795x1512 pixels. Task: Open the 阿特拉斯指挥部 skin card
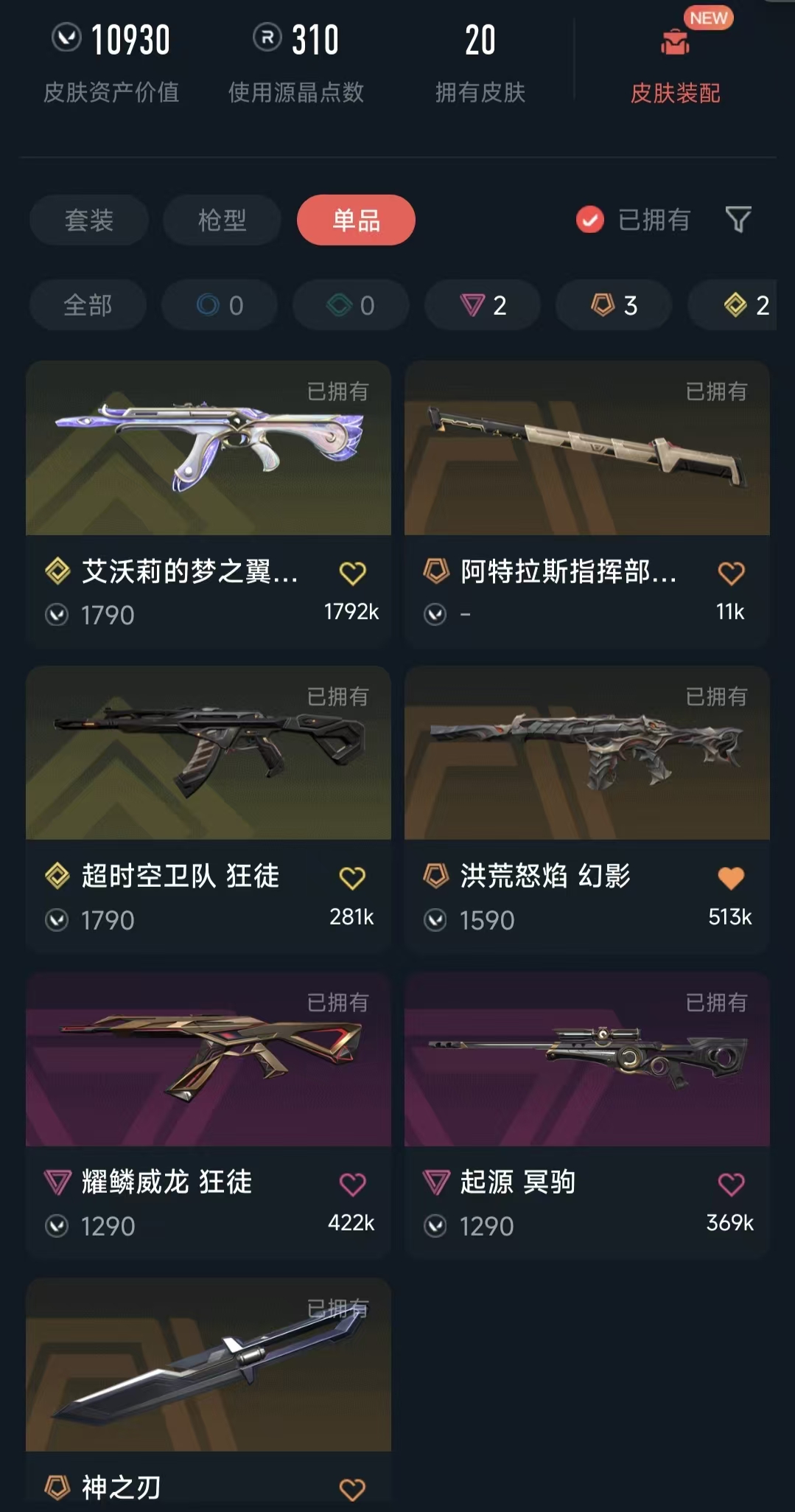(587, 448)
